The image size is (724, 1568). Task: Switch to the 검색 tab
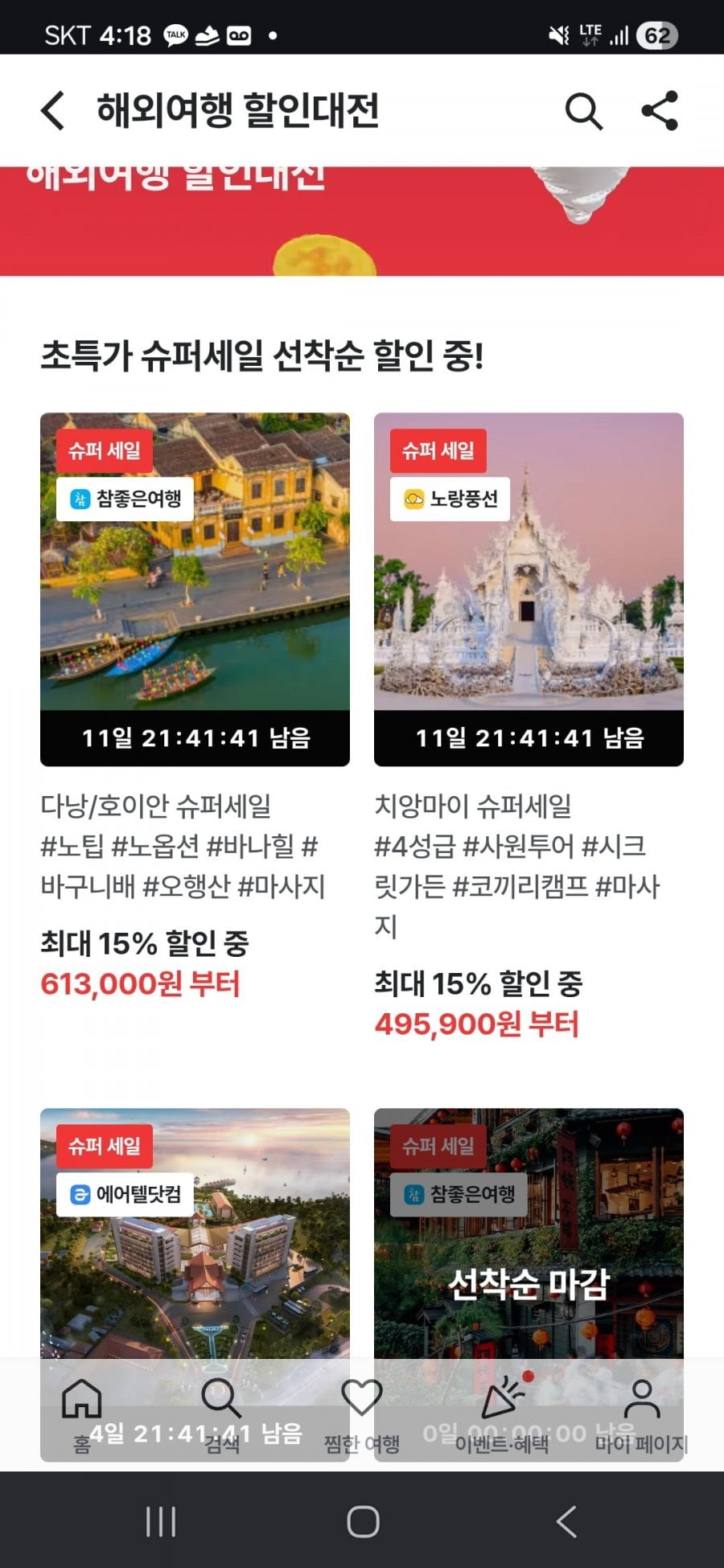[221, 1415]
